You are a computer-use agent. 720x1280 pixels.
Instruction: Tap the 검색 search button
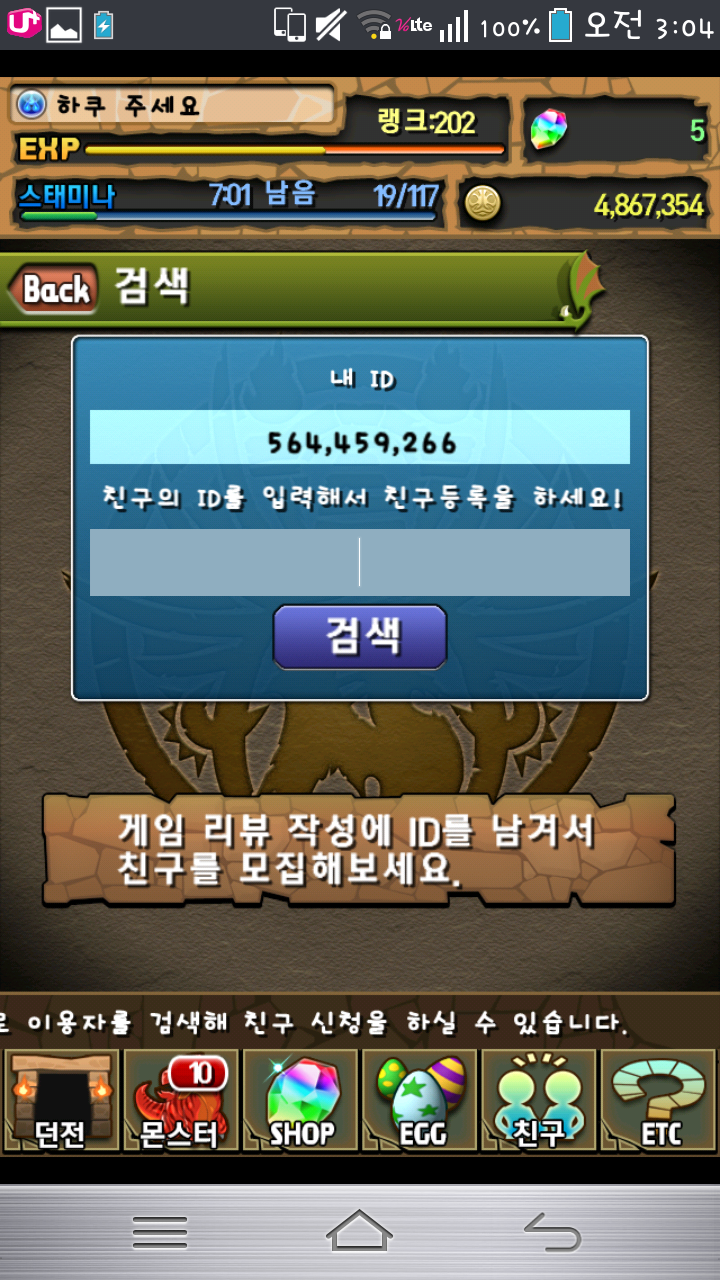tap(360, 636)
